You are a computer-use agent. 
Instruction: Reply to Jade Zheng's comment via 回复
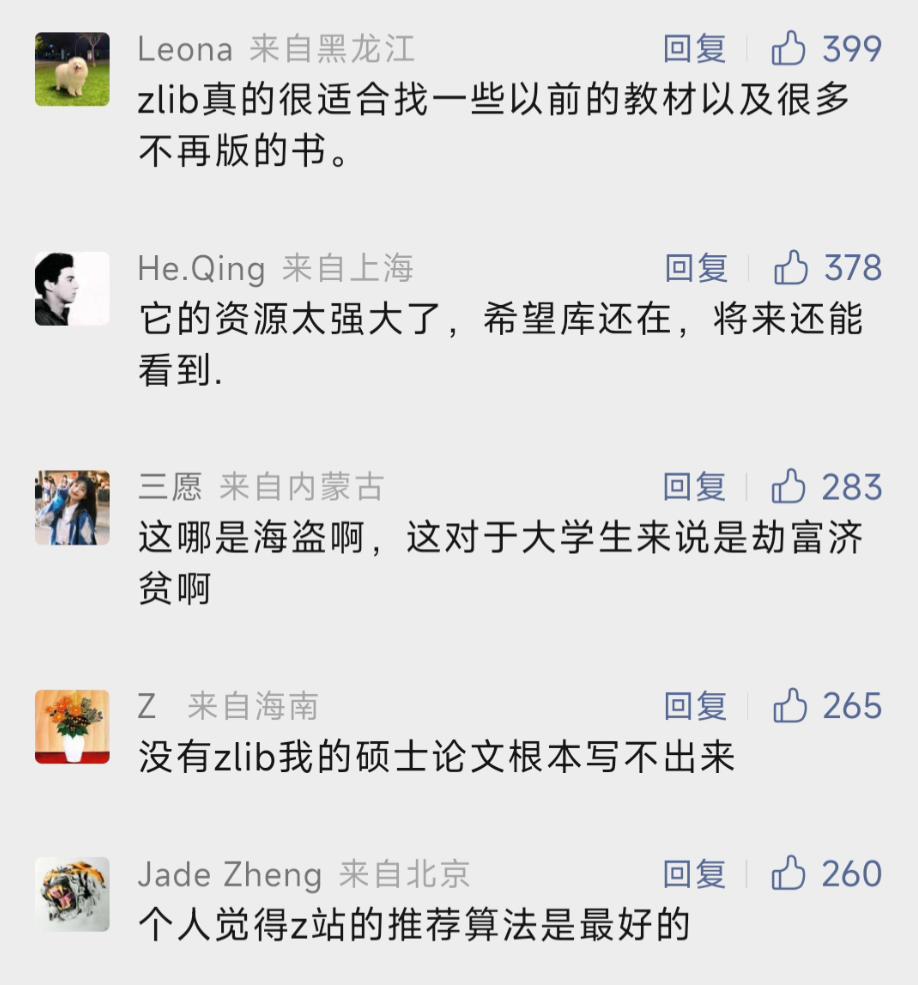694,874
